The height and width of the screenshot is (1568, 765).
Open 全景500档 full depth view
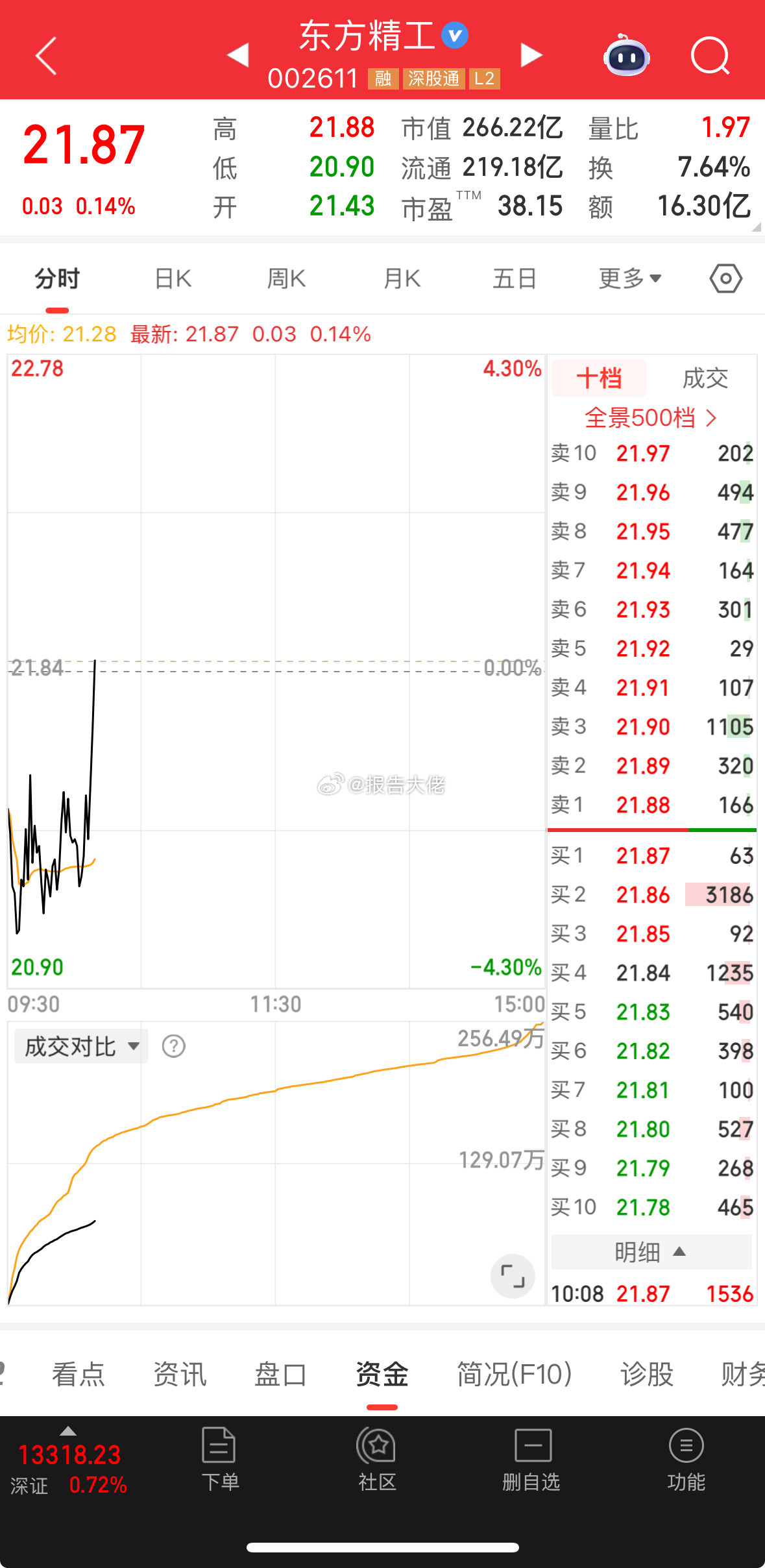click(651, 419)
